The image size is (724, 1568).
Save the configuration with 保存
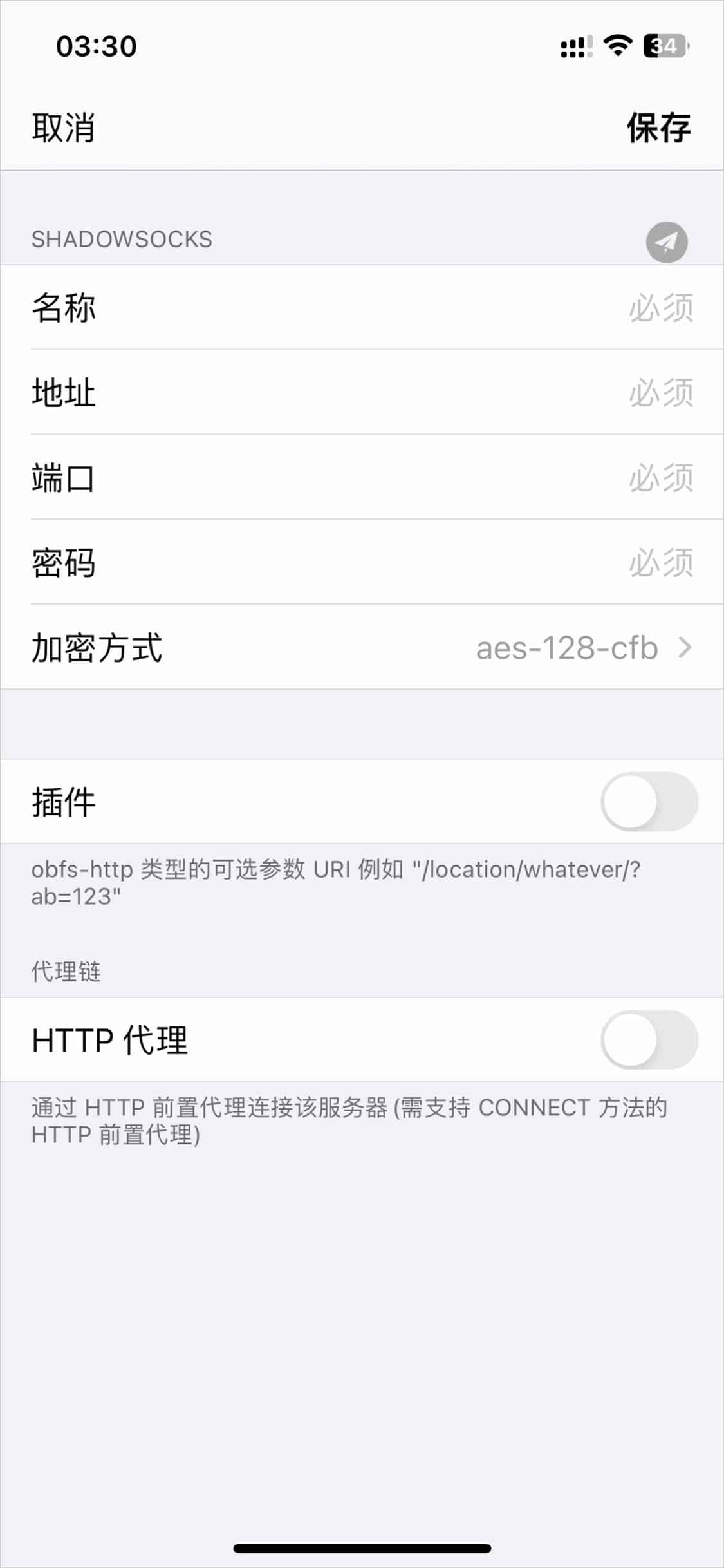point(659,128)
